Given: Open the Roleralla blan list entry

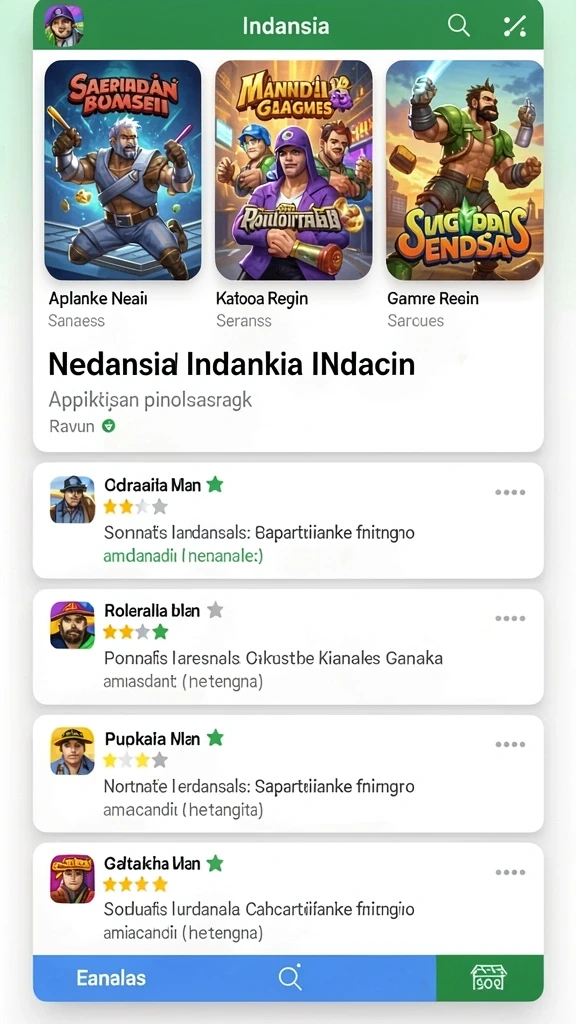Looking at the screenshot, I should tap(288, 647).
